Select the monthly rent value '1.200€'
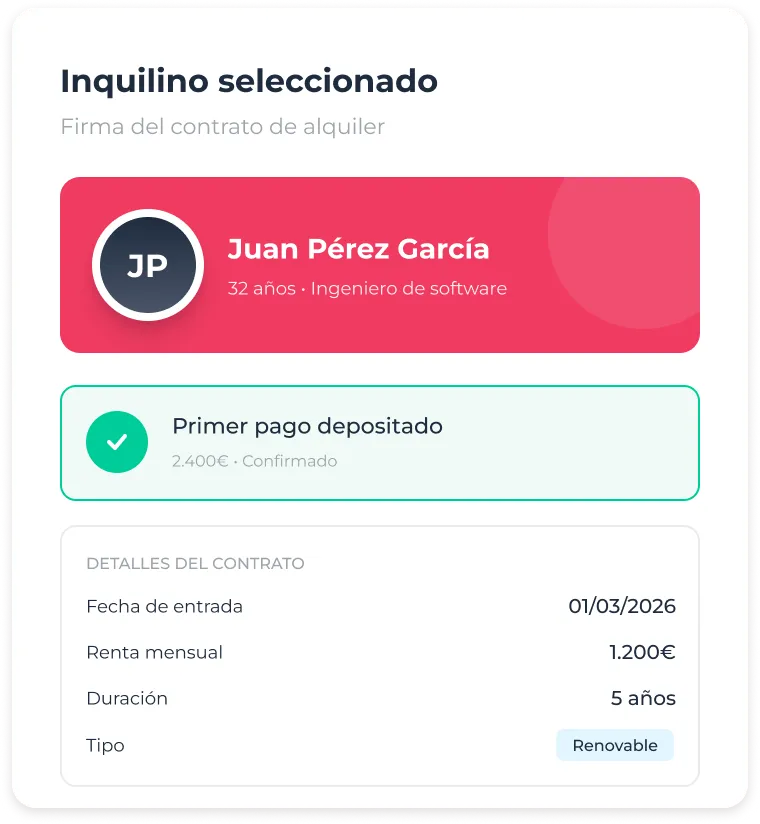This screenshot has width=760, height=824. coord(642,652)
